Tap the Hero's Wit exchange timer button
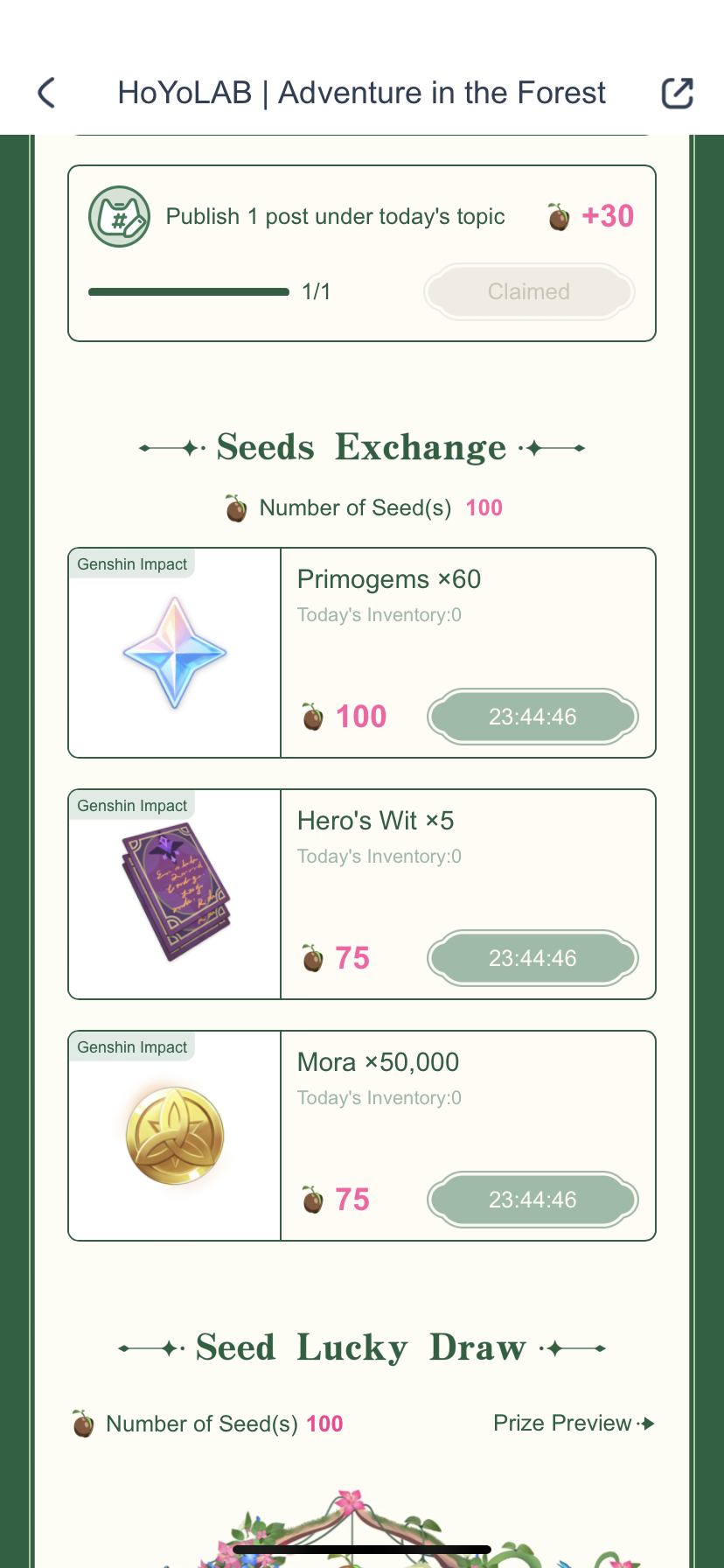Screen dimensions: 724x1568 pos(533,958)
